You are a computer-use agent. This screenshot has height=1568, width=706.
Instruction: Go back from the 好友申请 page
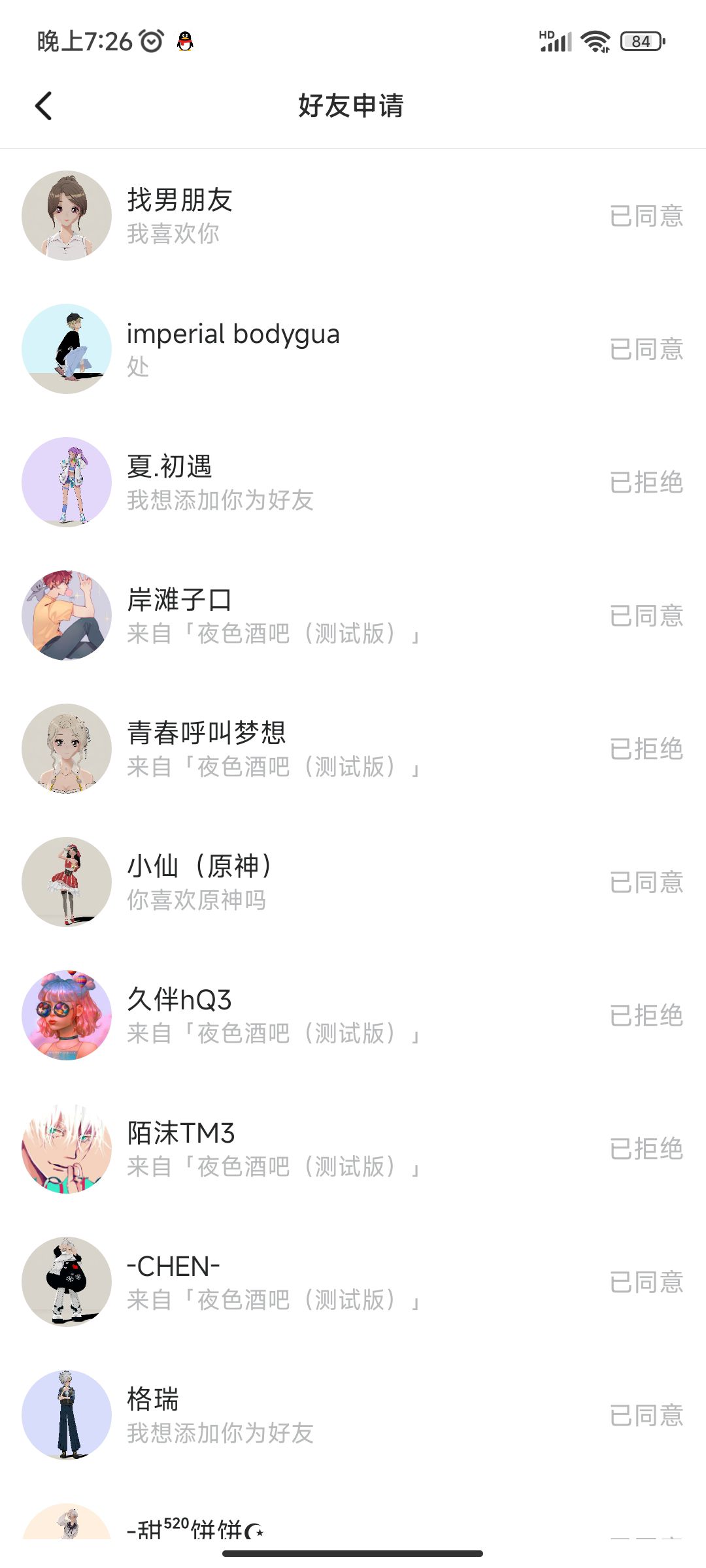[x=44, y=106]
